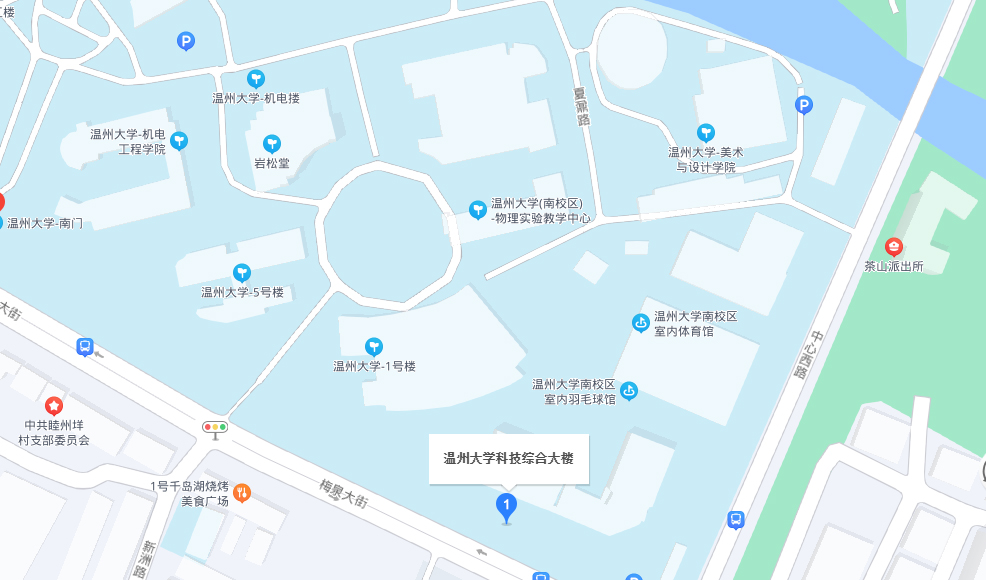Open the 温州大学科技综合大楼 info label

509,459
